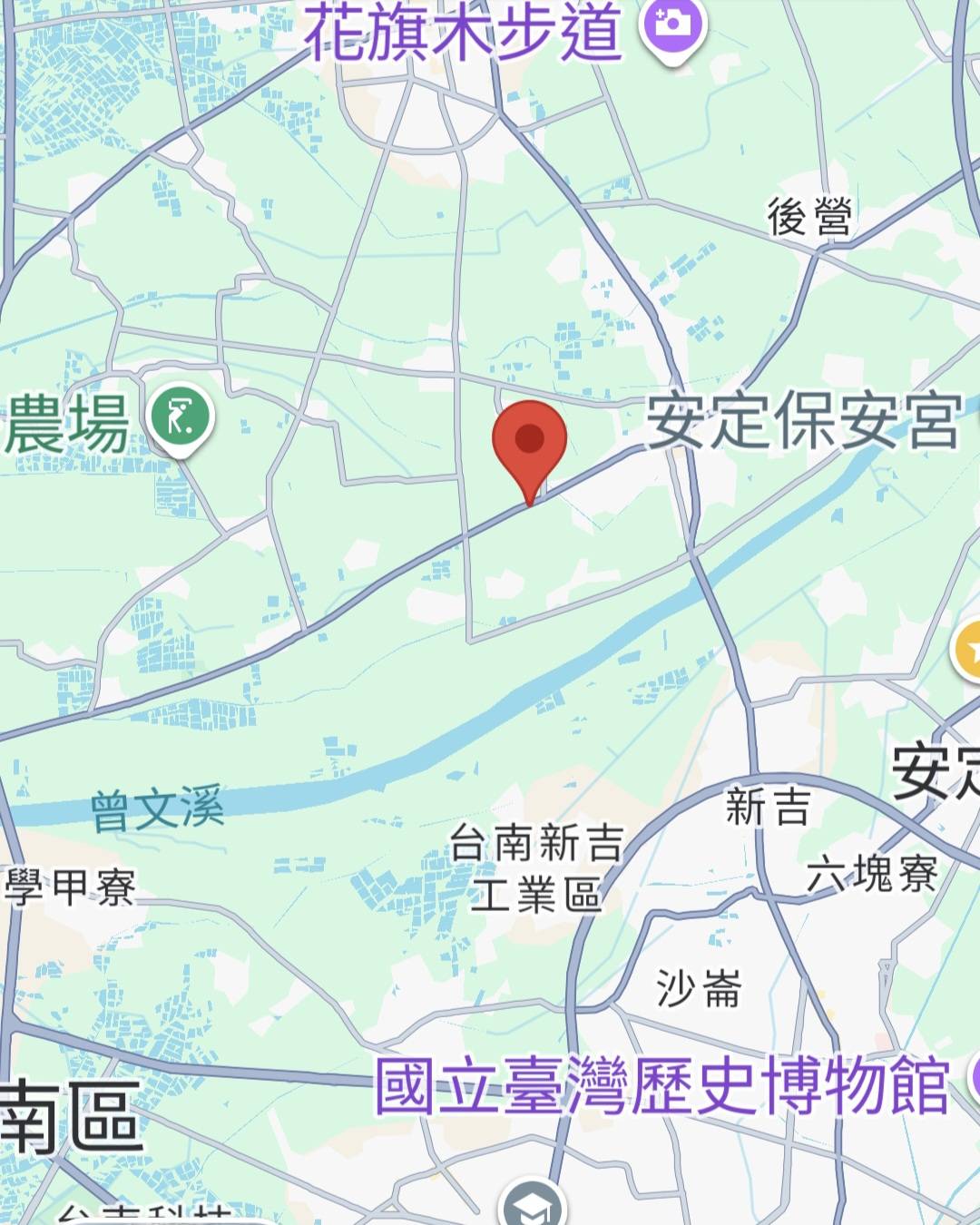
Task: Select the green golf marker beside 農場
Action: click(x=181, y=418)
